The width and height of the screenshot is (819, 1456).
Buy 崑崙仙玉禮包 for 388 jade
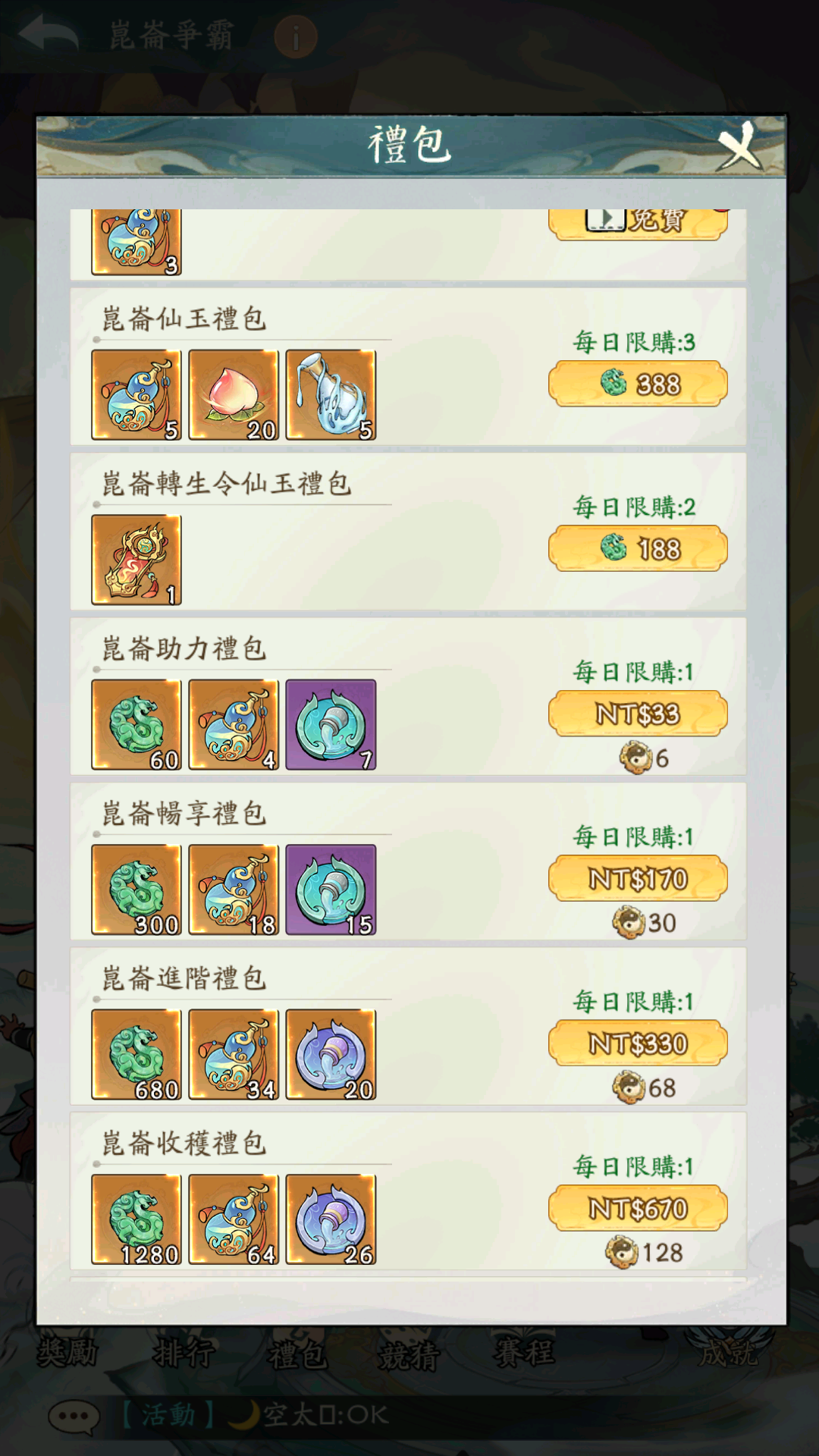point(638,384)
